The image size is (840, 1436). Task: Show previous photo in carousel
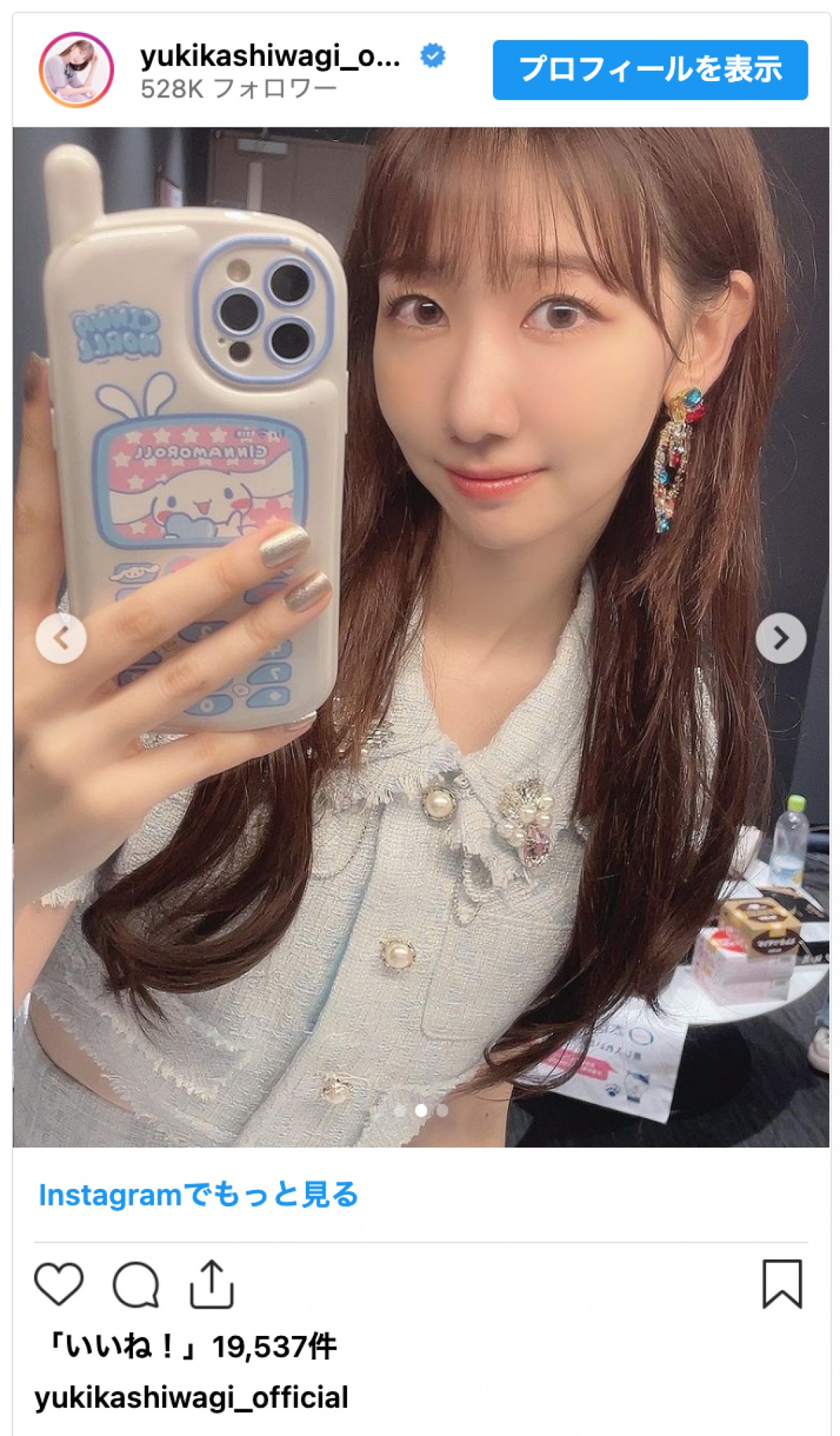point(62,638)
